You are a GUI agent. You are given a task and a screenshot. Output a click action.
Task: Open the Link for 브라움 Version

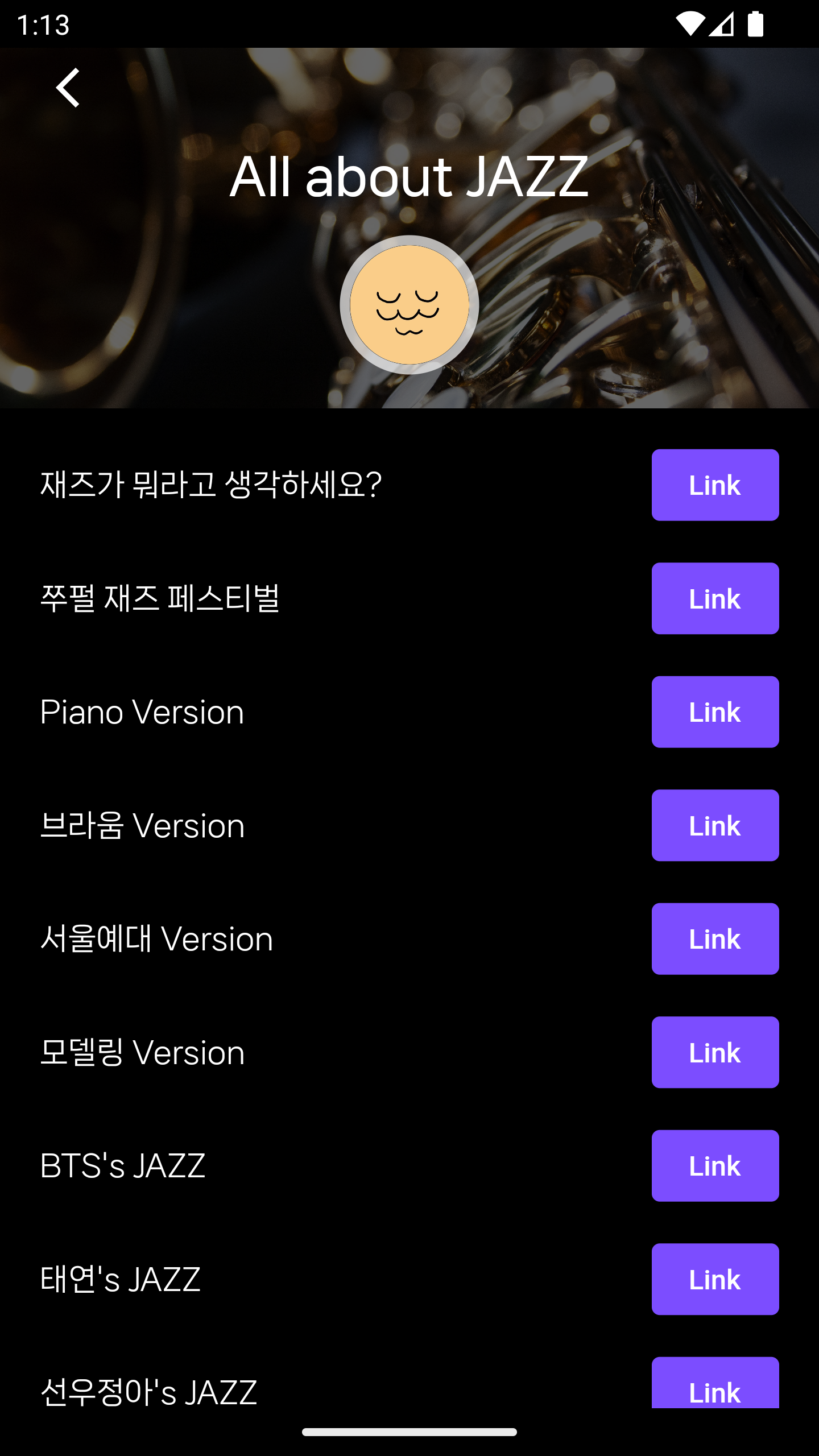point(715,825)
